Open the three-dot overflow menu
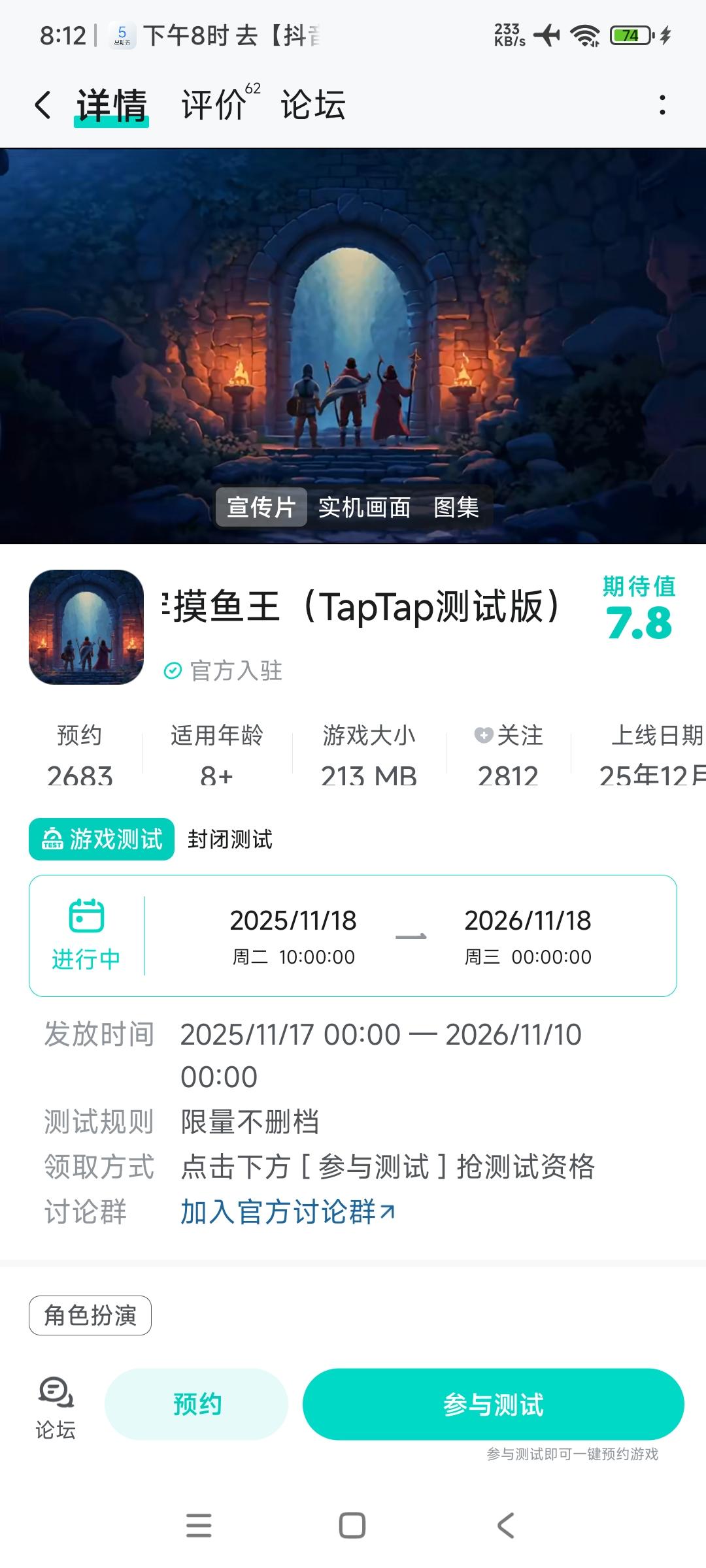This screenshot has height=1568, width=706. [662, 105]
